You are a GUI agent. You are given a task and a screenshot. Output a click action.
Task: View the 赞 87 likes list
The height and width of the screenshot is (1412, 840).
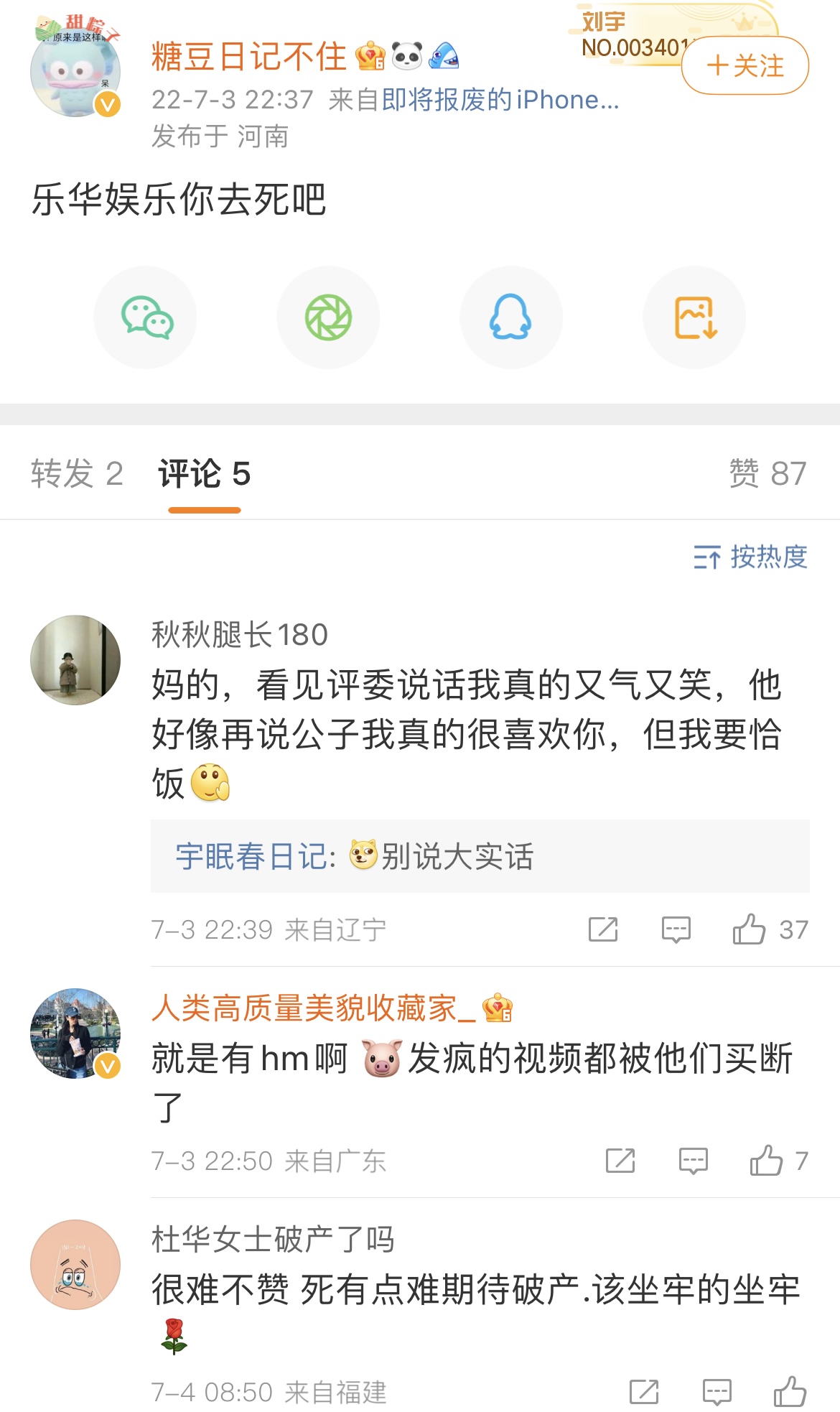[x=767, y=474]
